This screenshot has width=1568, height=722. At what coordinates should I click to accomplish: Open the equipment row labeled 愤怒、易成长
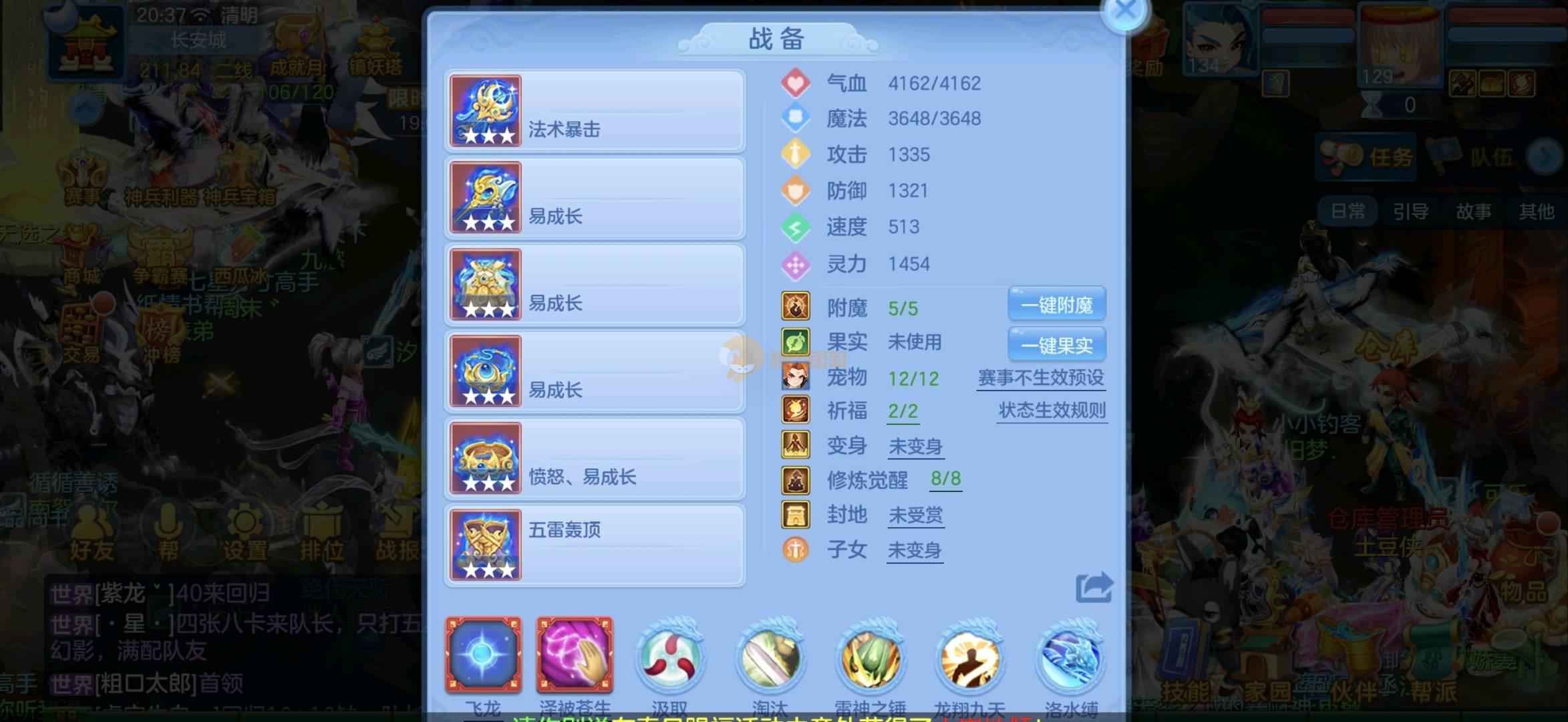tap(595, 459)
